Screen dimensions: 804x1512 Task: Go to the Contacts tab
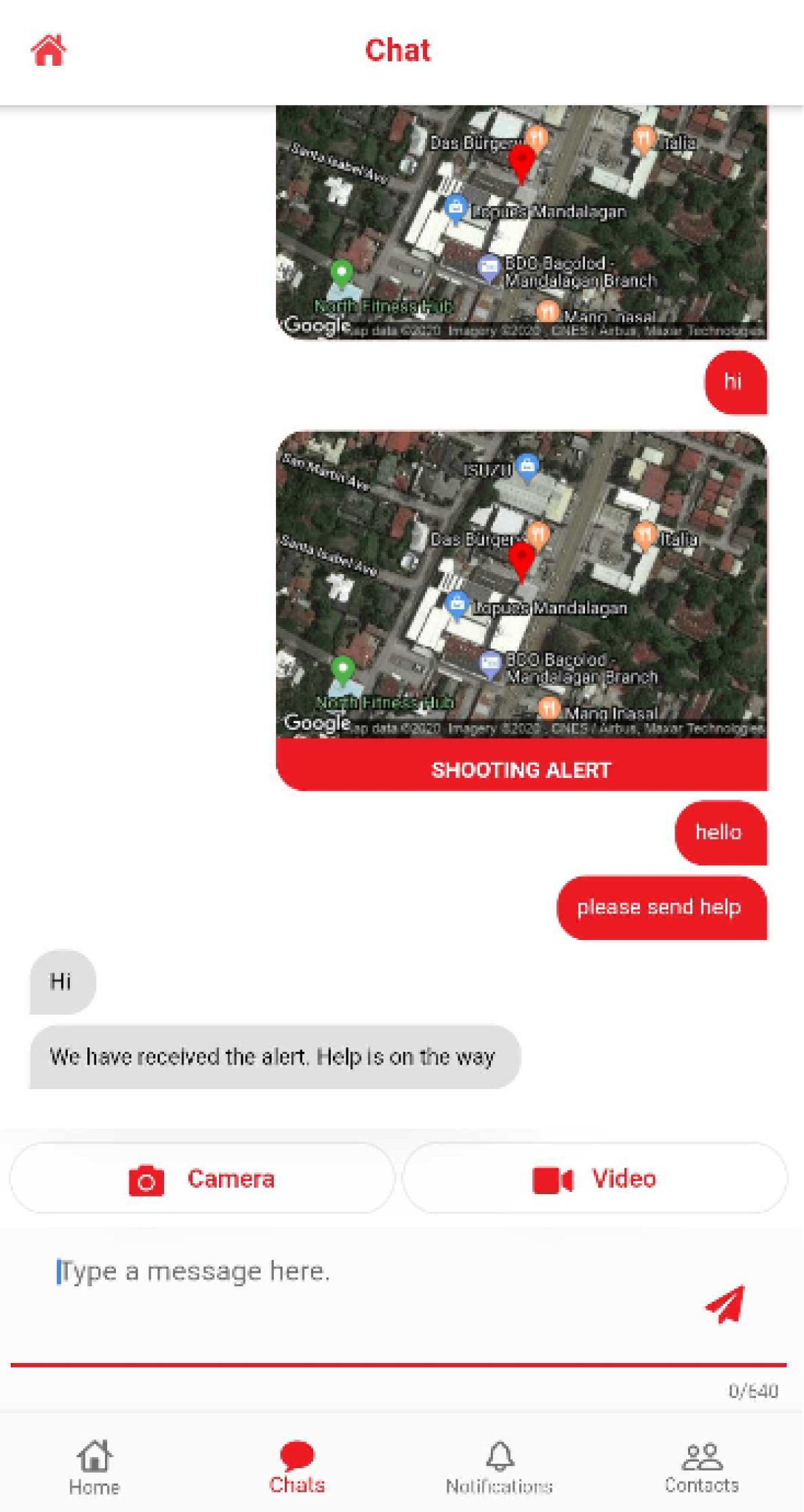(702, 1467)
